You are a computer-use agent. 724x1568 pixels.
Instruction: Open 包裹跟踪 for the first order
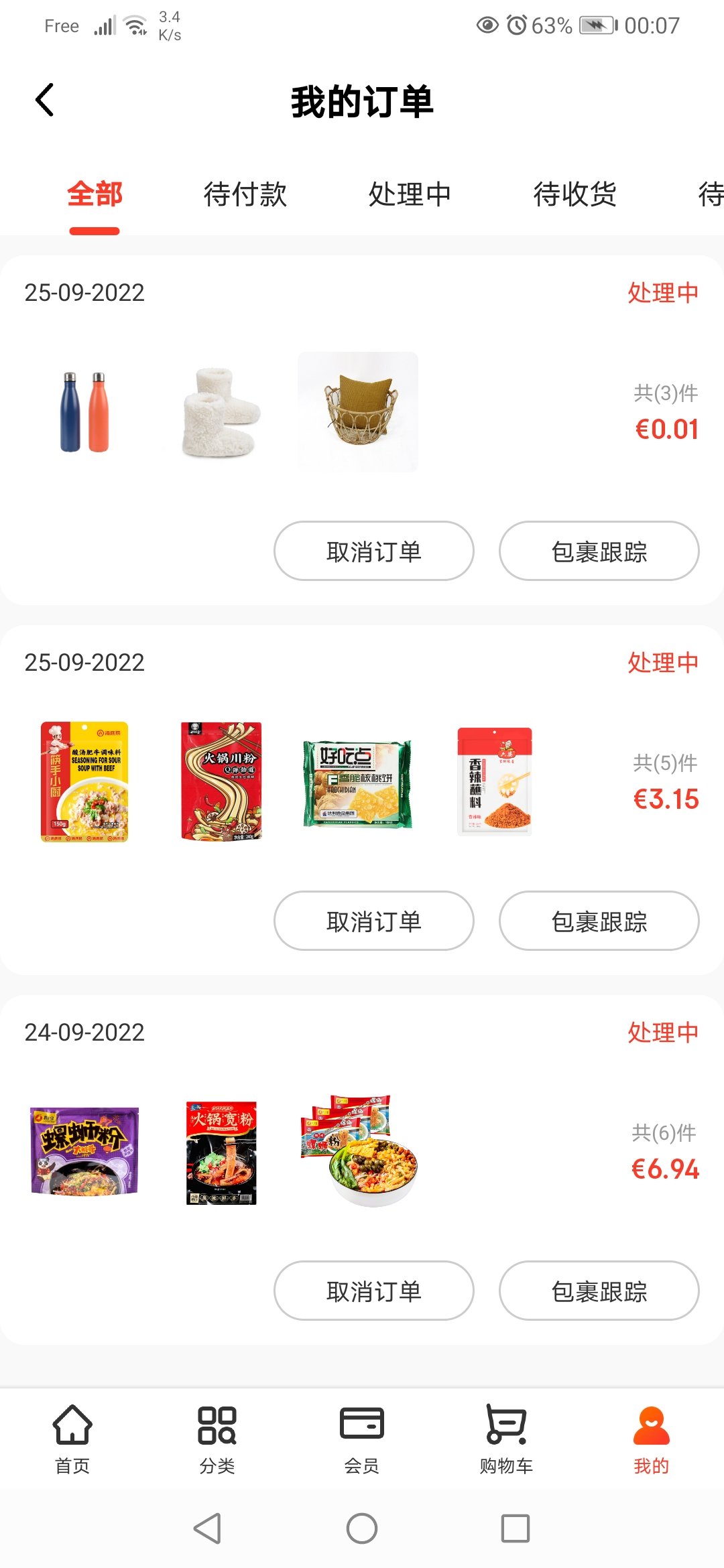[598, 551]
